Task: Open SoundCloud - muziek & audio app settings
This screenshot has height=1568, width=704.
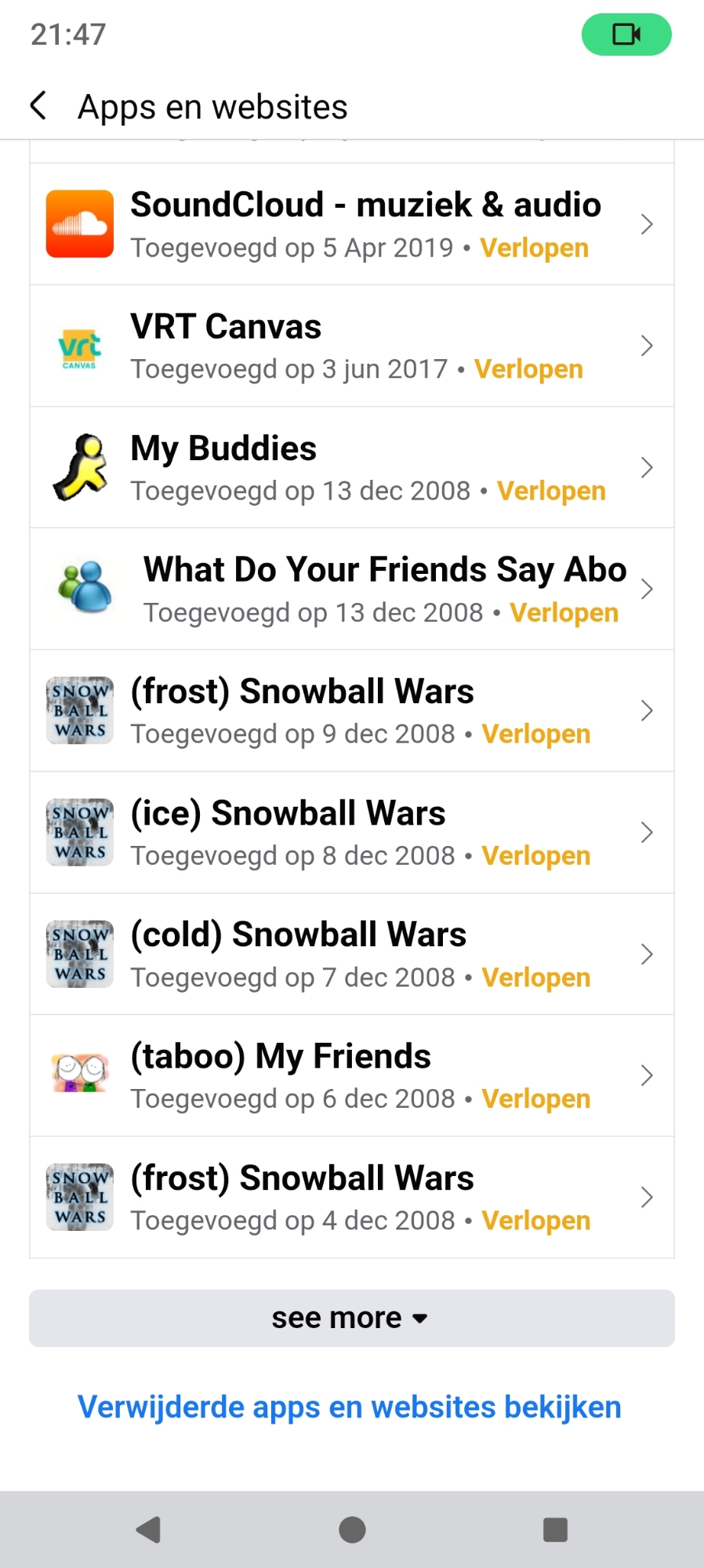Action: point(351,224)
